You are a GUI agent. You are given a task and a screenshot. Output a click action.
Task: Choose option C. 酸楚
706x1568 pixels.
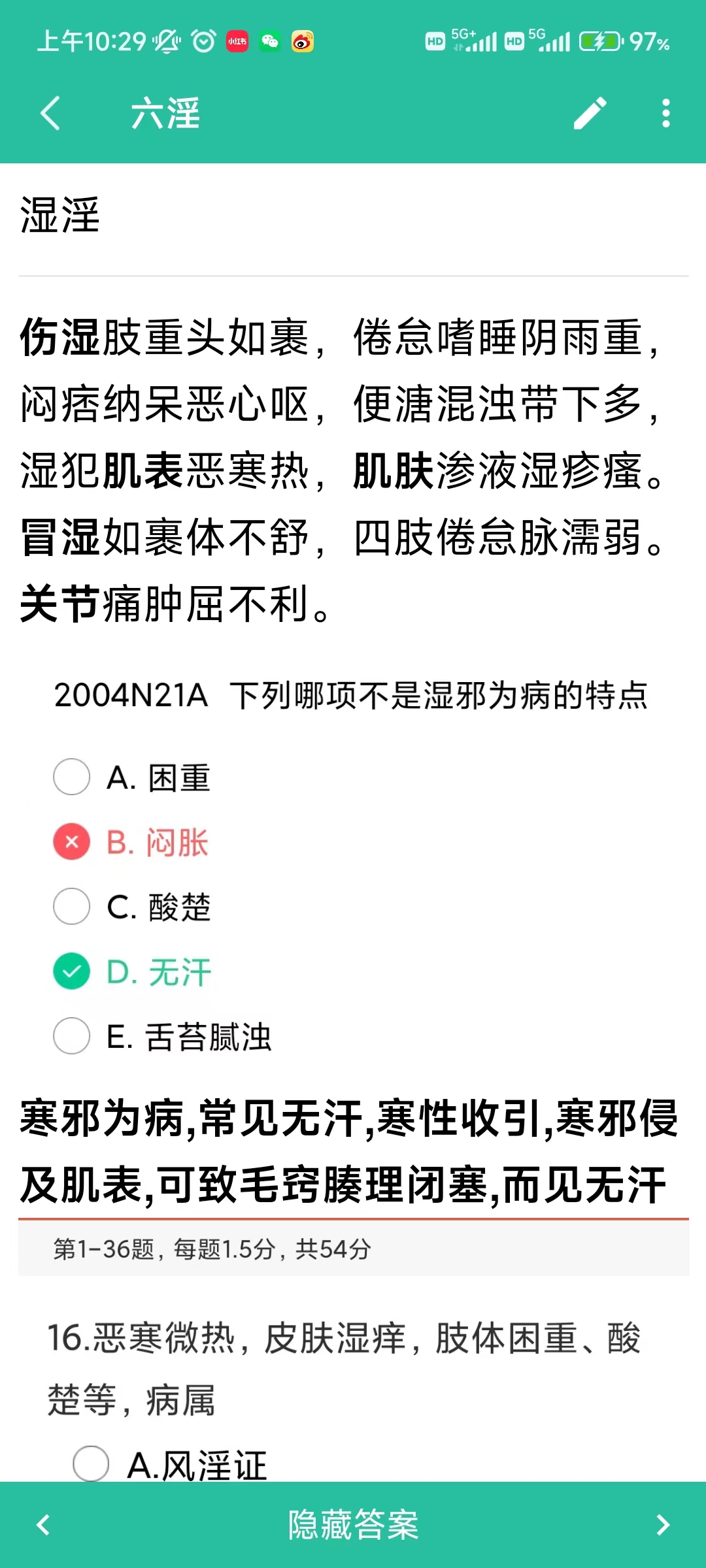(x=132, y=907)
